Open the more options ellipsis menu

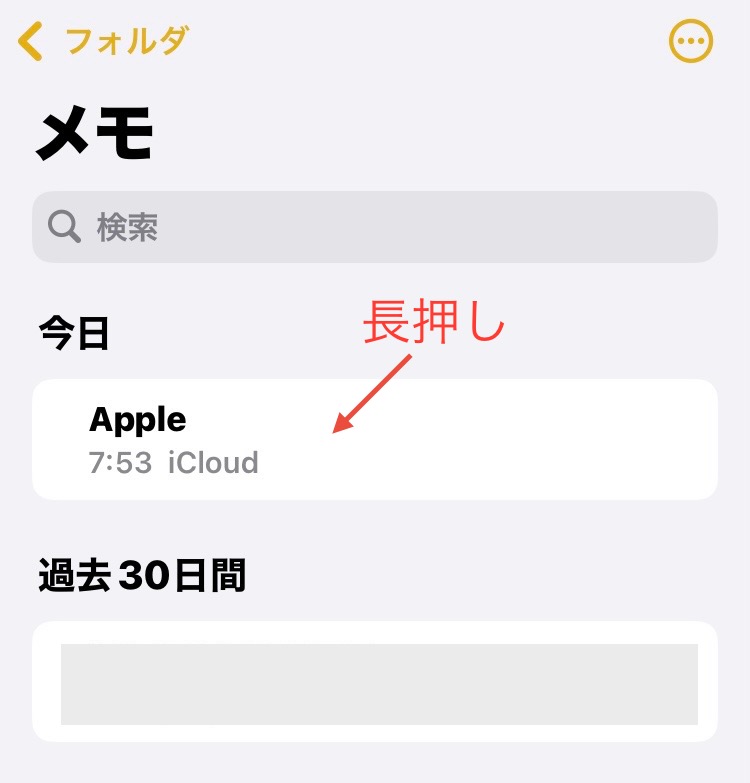(690, 42)
